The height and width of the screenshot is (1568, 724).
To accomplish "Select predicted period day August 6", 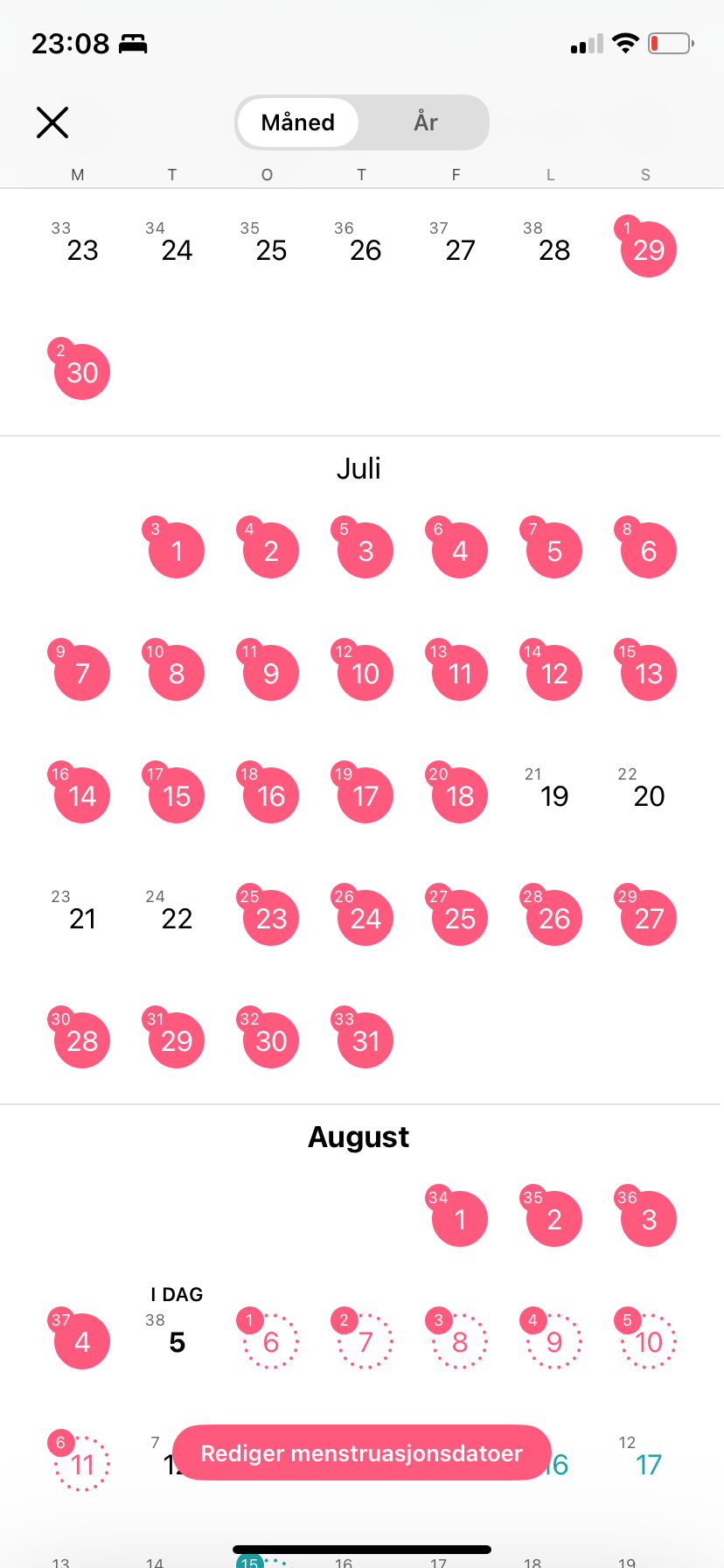I will tap(271, 1341).
